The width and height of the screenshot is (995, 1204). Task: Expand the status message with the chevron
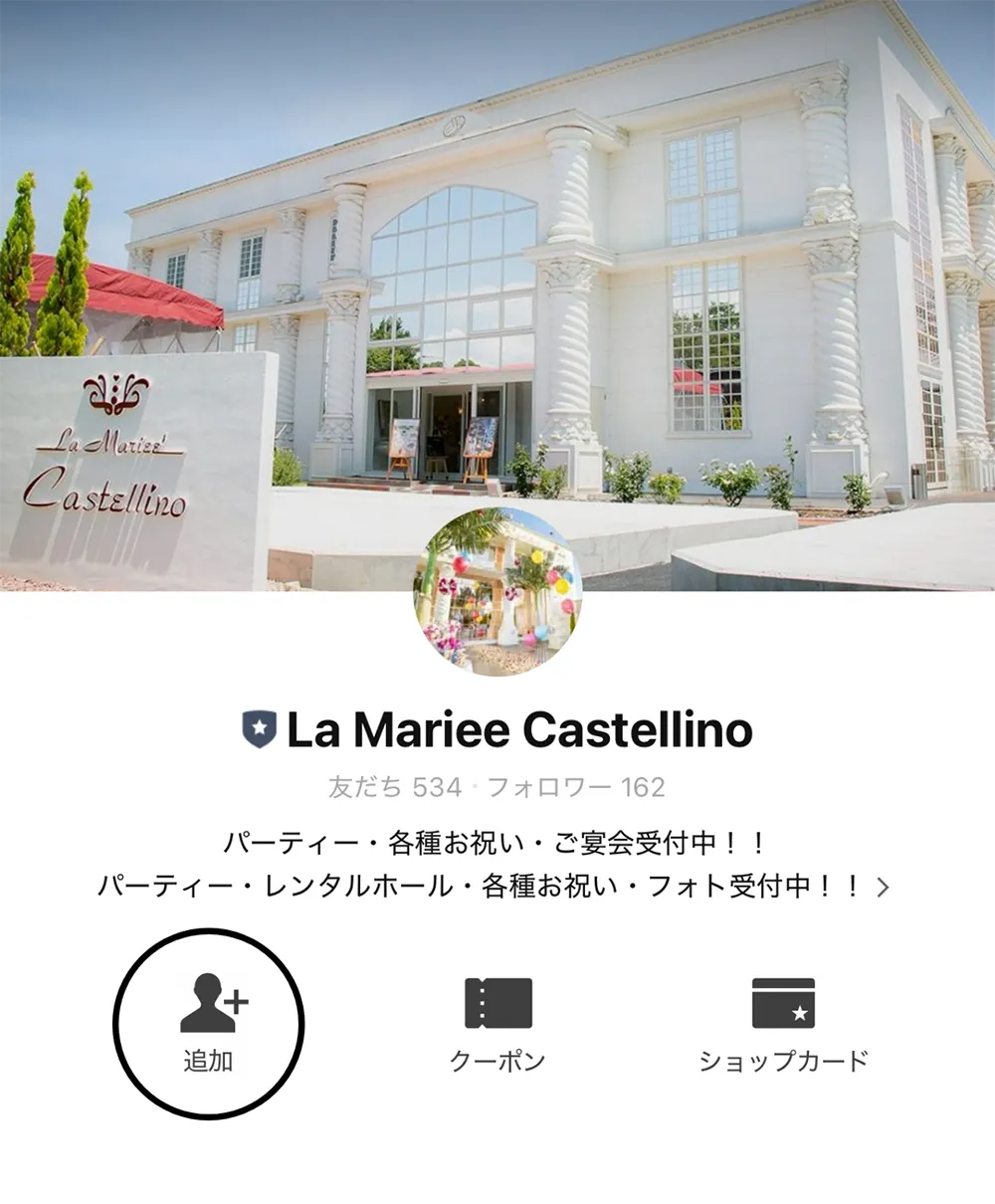tap(883, 887)
